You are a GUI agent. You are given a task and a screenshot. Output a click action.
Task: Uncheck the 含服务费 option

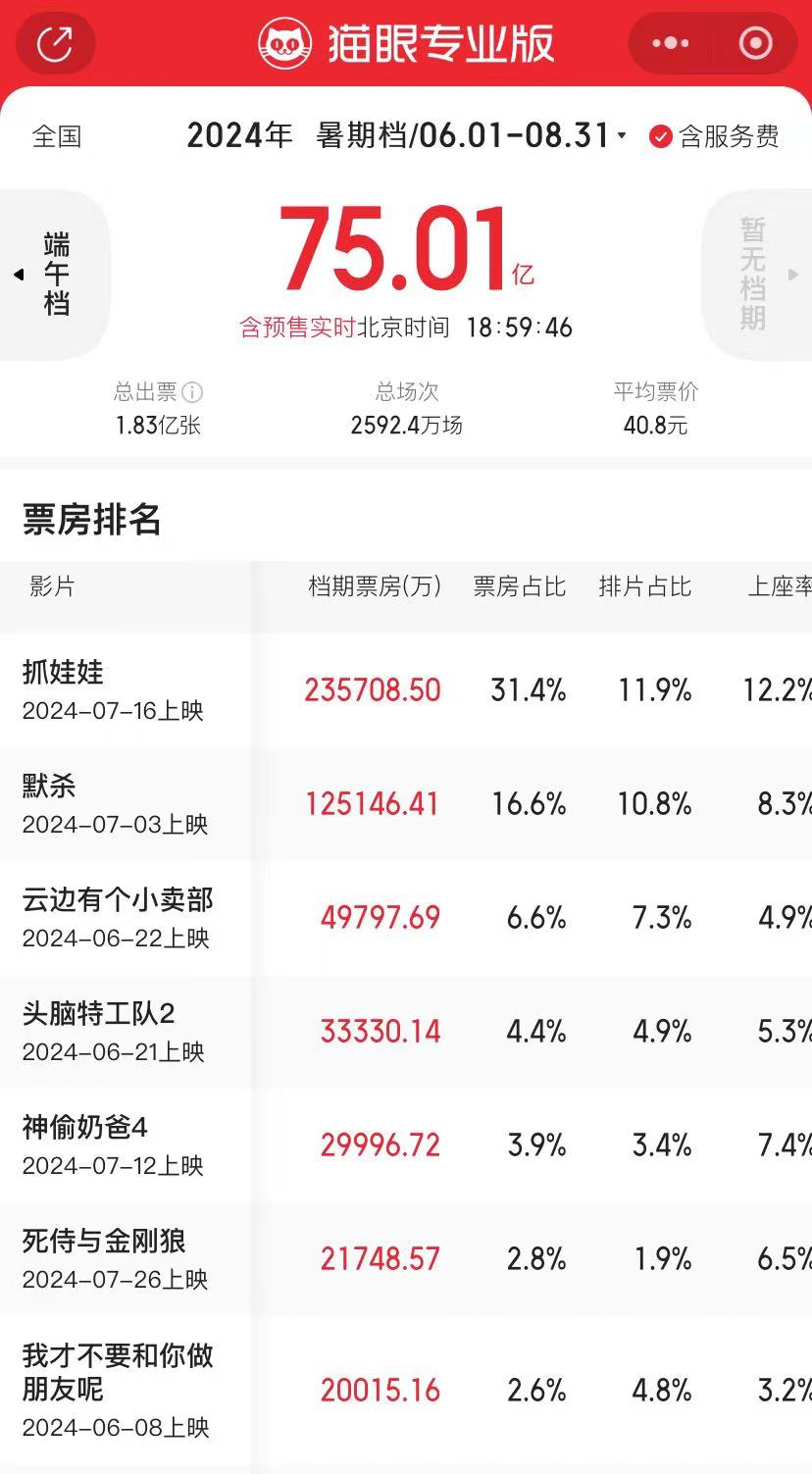[x=714, y=136]
